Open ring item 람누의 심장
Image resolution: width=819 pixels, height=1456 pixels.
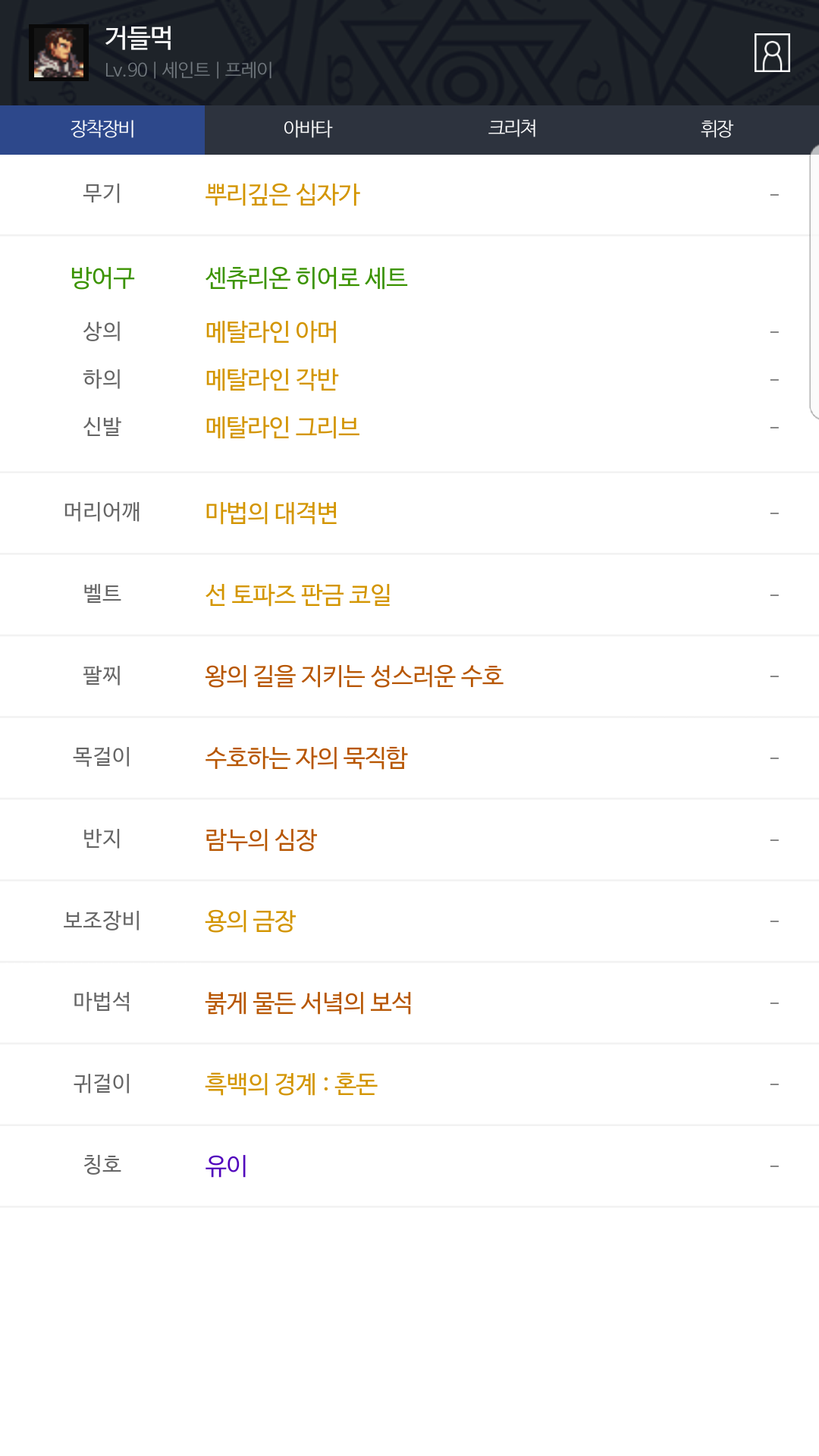pos(261,840)
